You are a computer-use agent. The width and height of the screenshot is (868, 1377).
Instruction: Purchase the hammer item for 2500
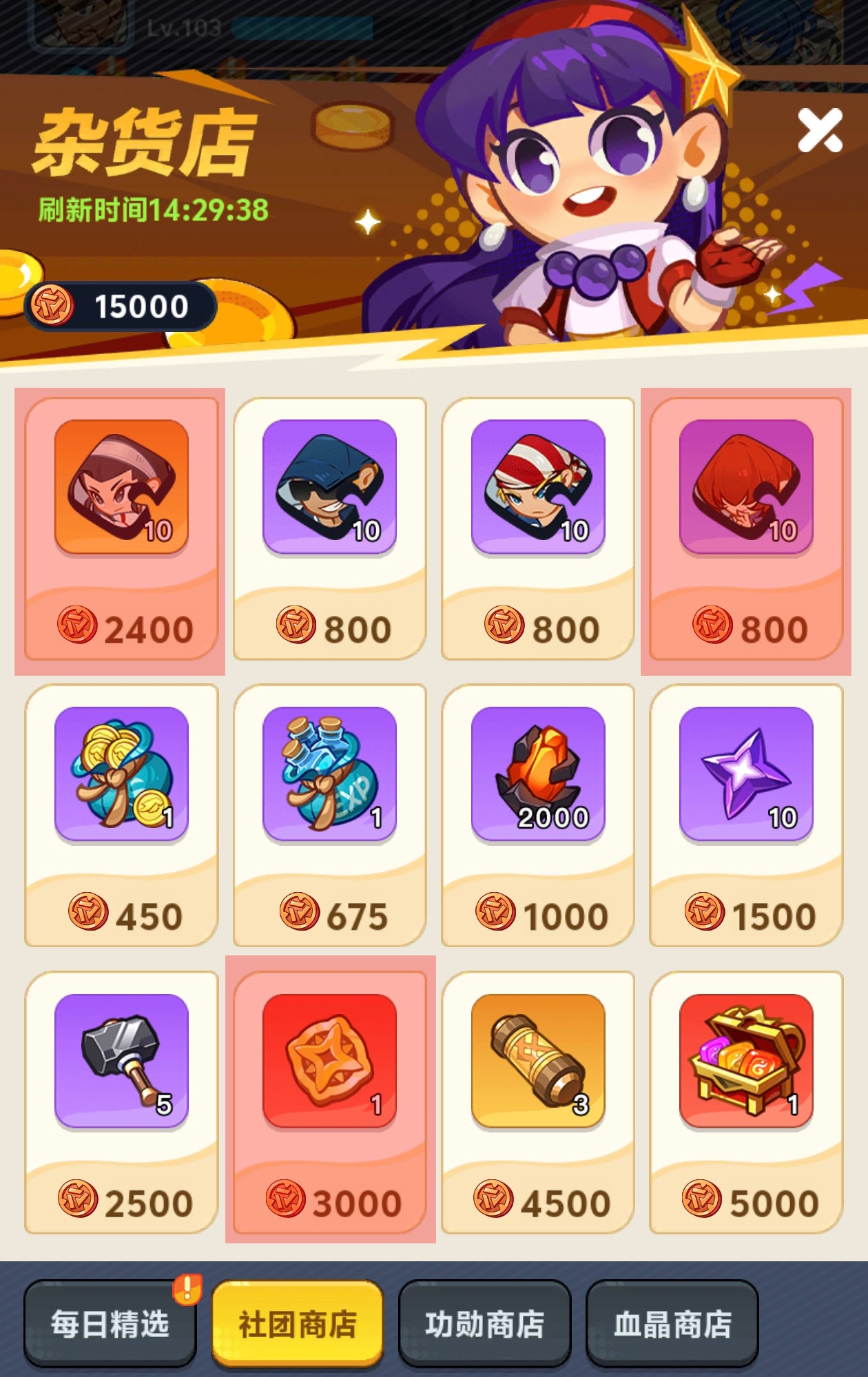[121, 1102]
